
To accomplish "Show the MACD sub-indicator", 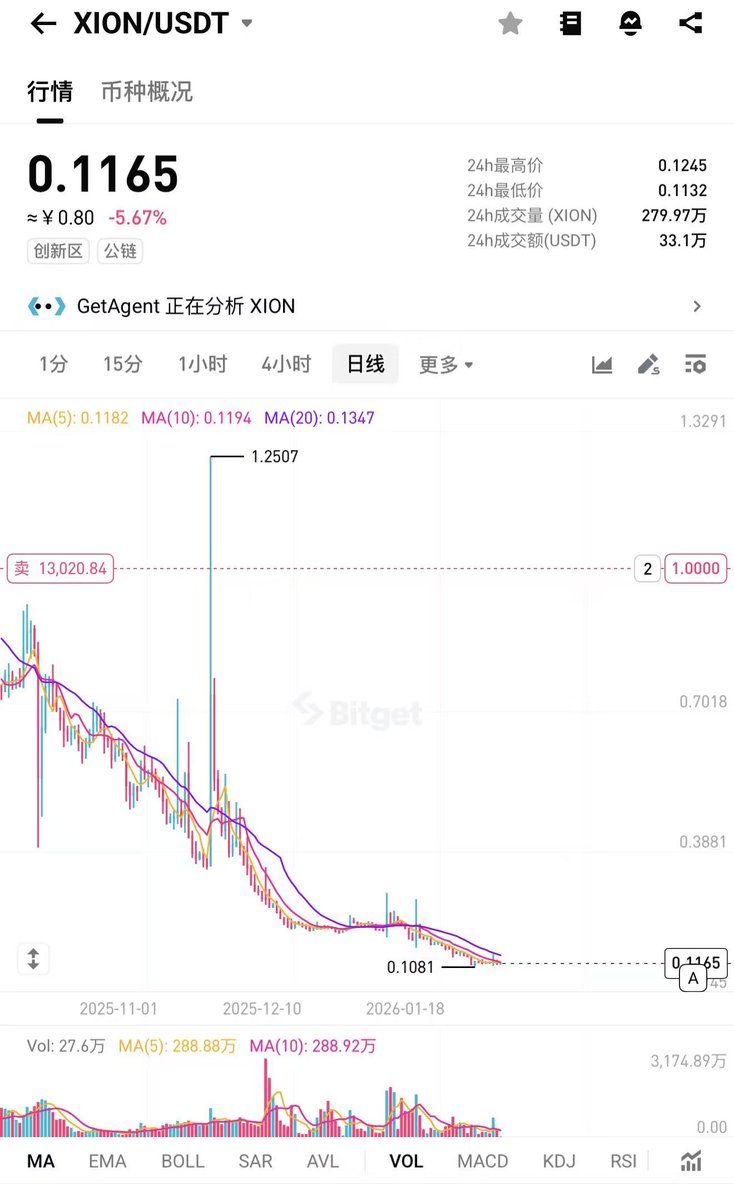I will (482, 1161).
